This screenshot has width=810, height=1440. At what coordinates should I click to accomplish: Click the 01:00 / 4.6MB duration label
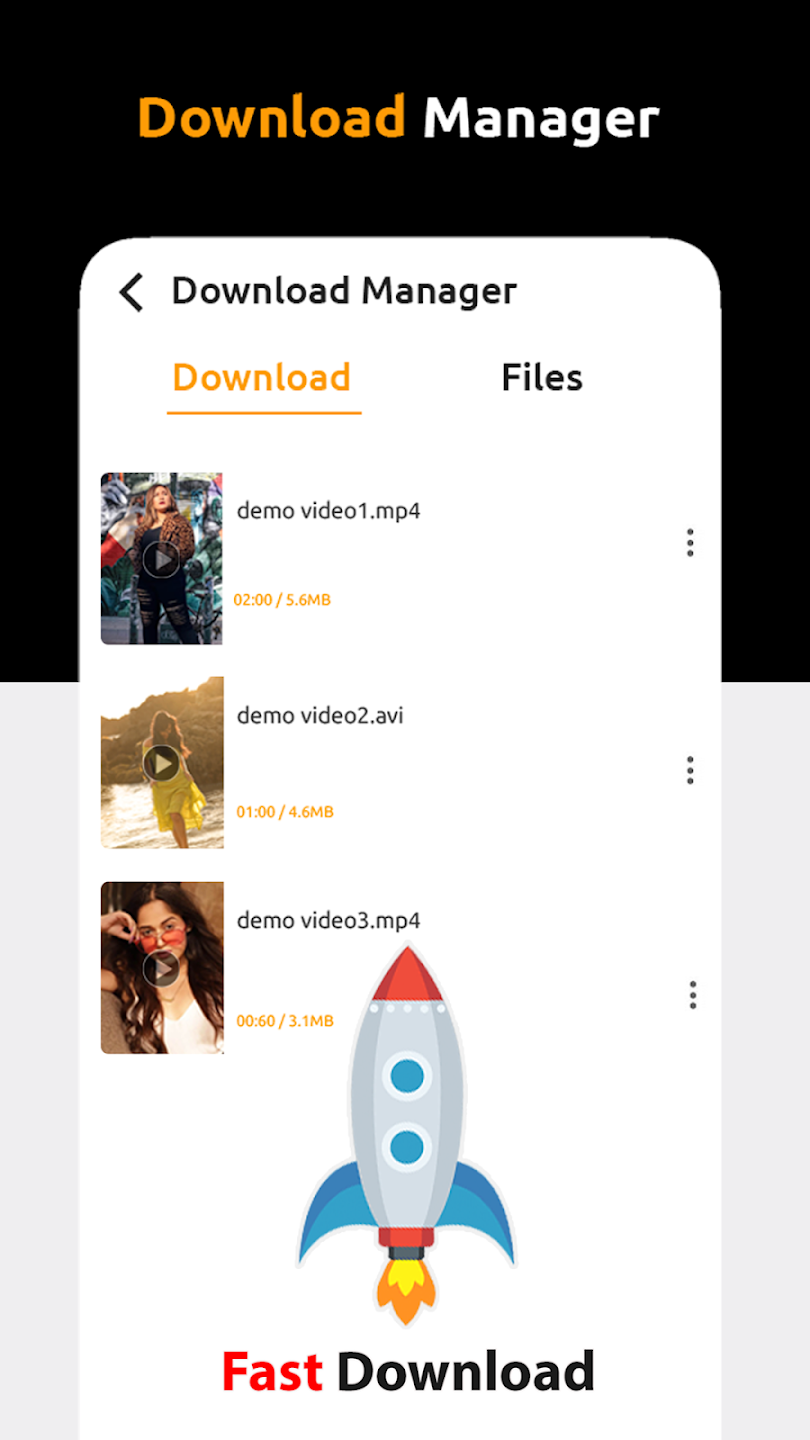(284, 811)
